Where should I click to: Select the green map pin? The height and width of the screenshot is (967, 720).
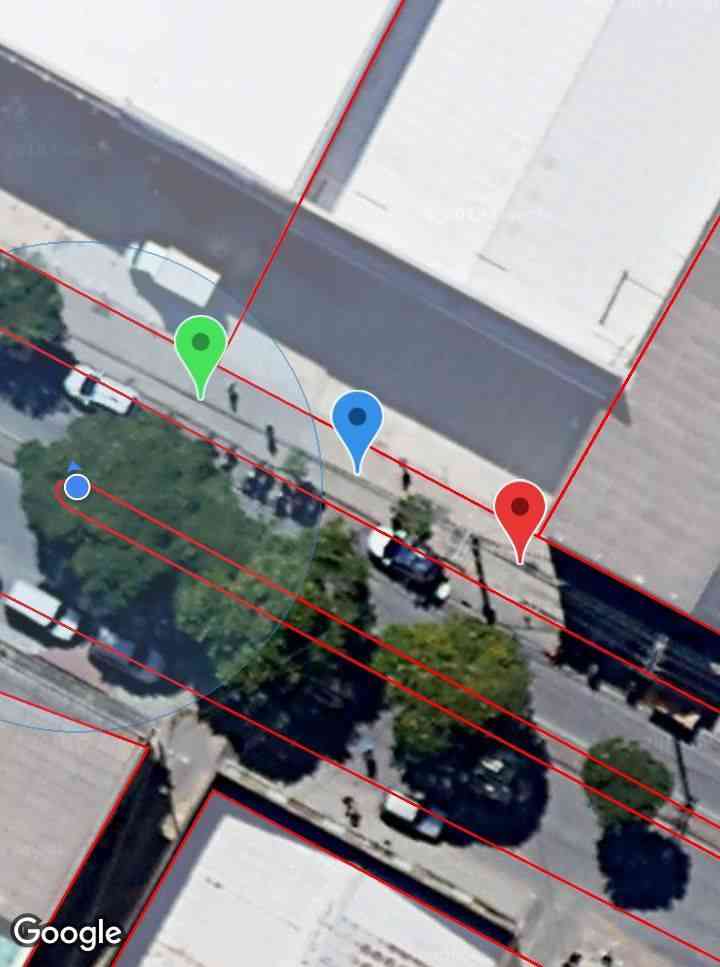click(x=200, y=347)
